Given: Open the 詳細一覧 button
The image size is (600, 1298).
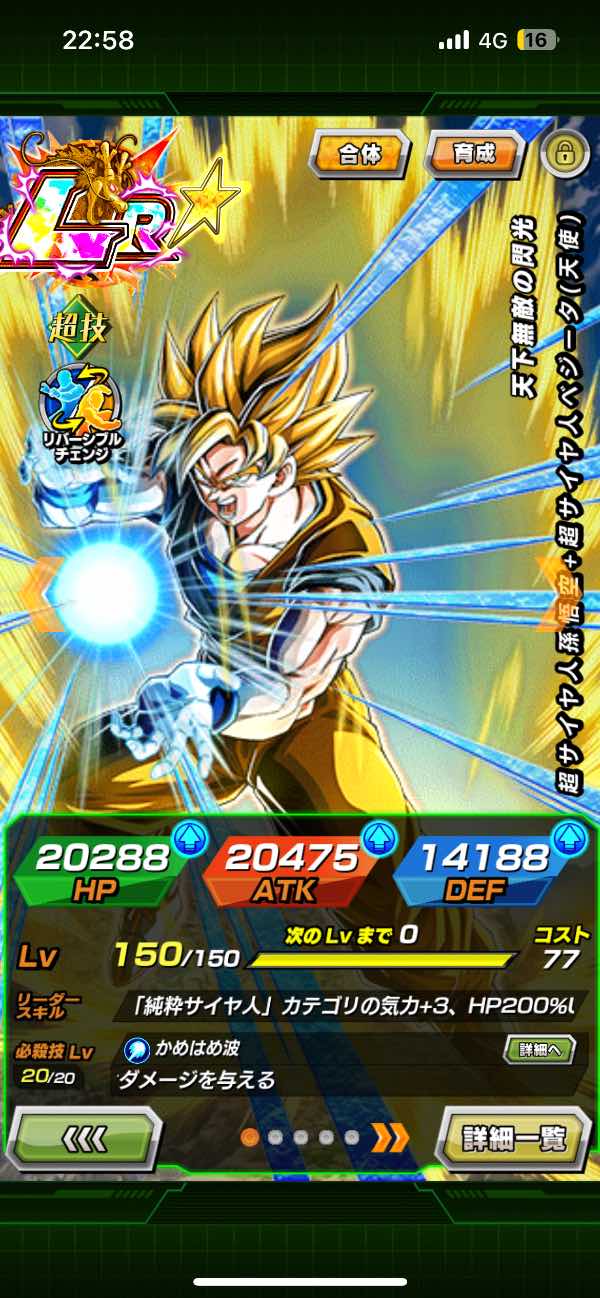Looking at the screenshot, I should [514, 1137].
